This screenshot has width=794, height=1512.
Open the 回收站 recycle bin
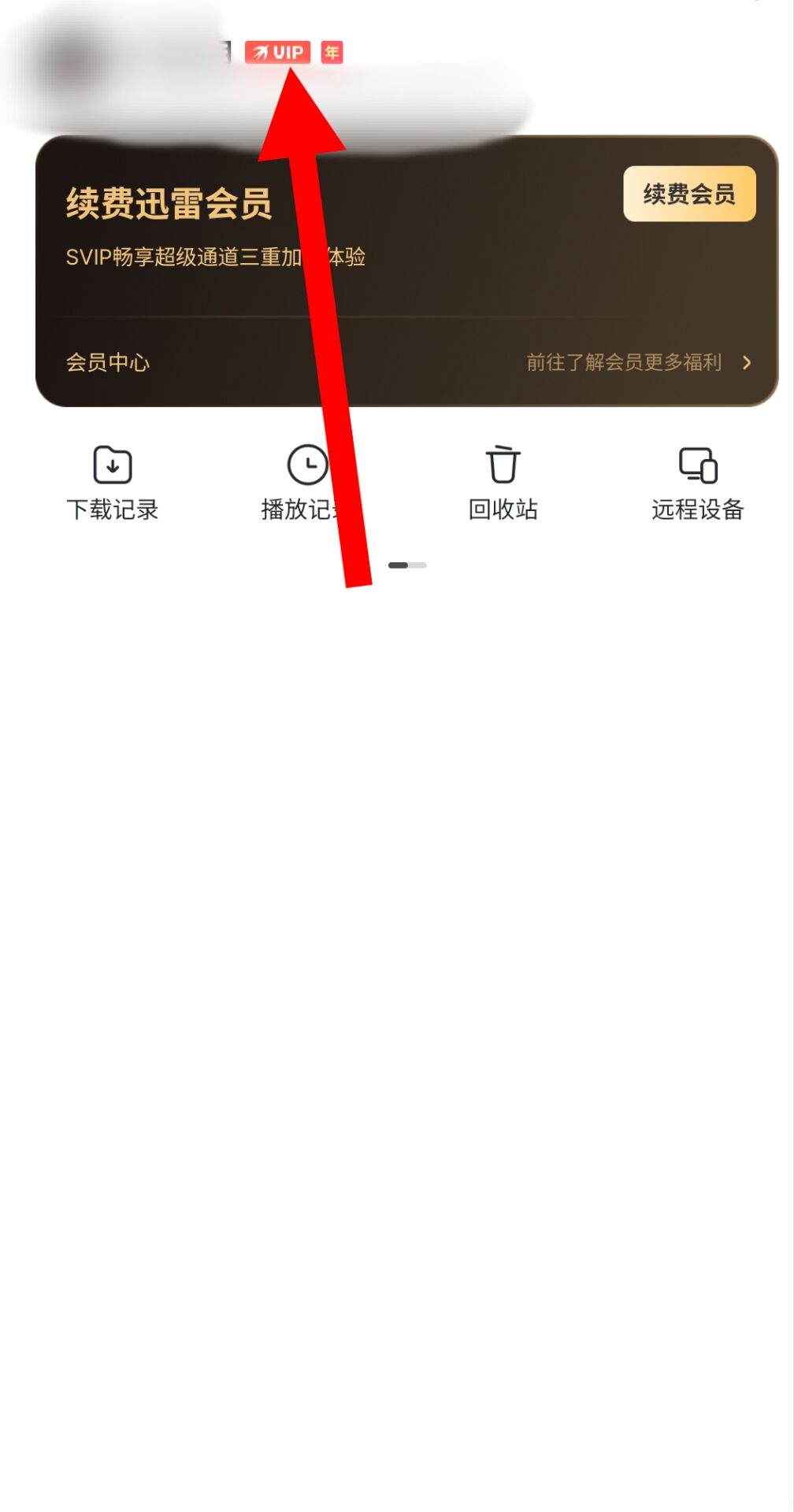503,483
